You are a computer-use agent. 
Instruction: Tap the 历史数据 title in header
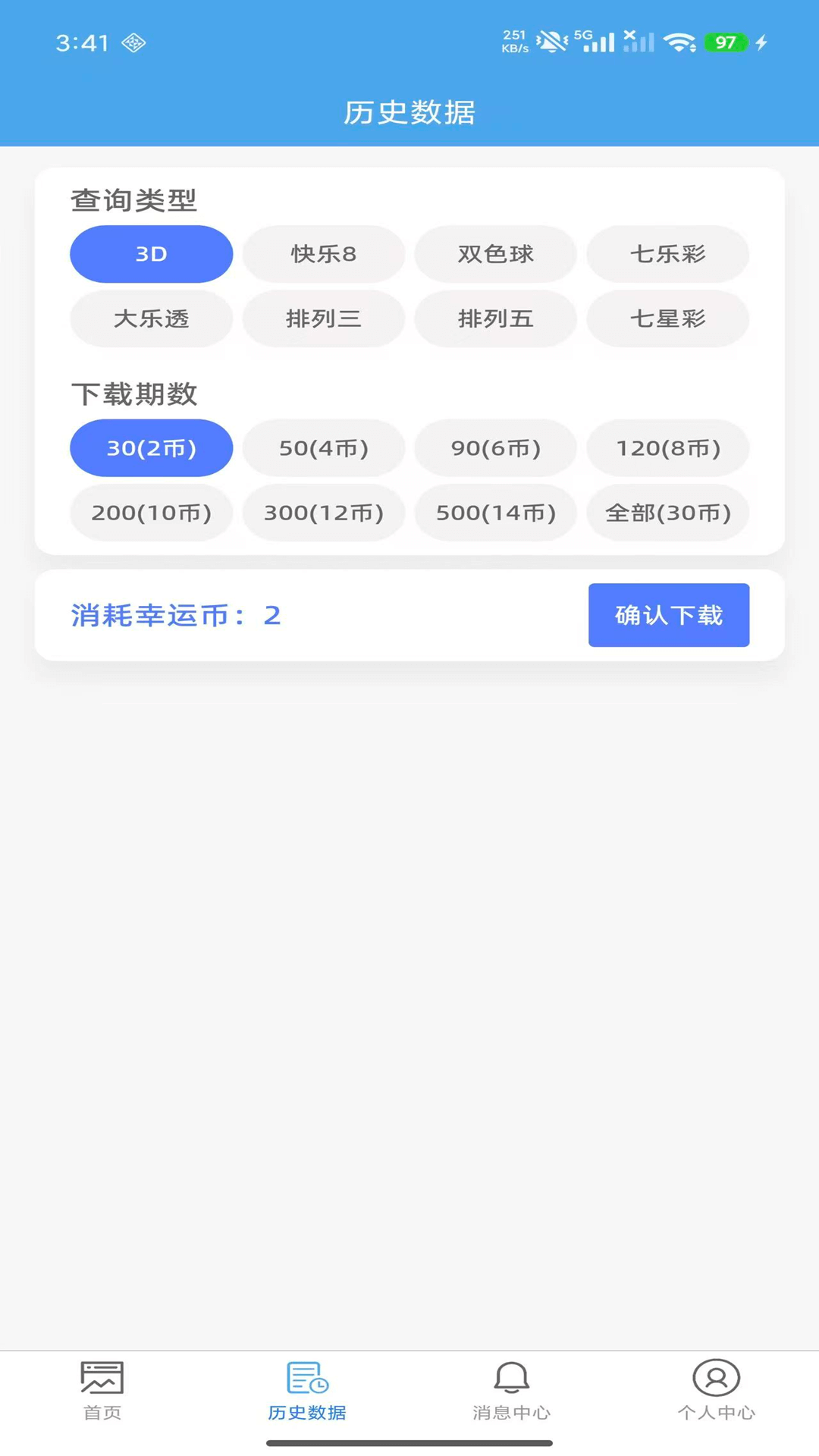coord(409,113)
